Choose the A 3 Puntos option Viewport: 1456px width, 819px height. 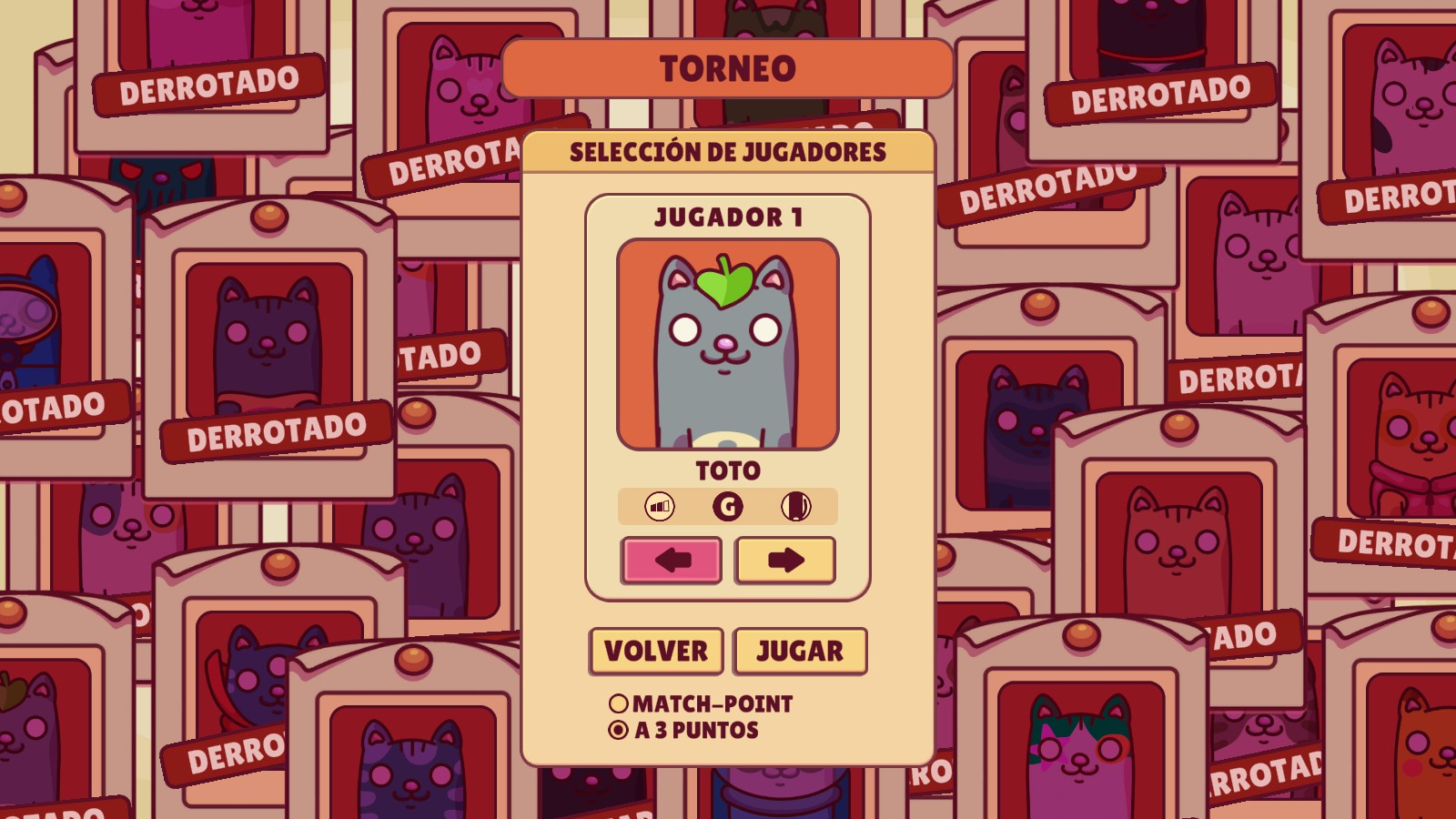[619, 730]
